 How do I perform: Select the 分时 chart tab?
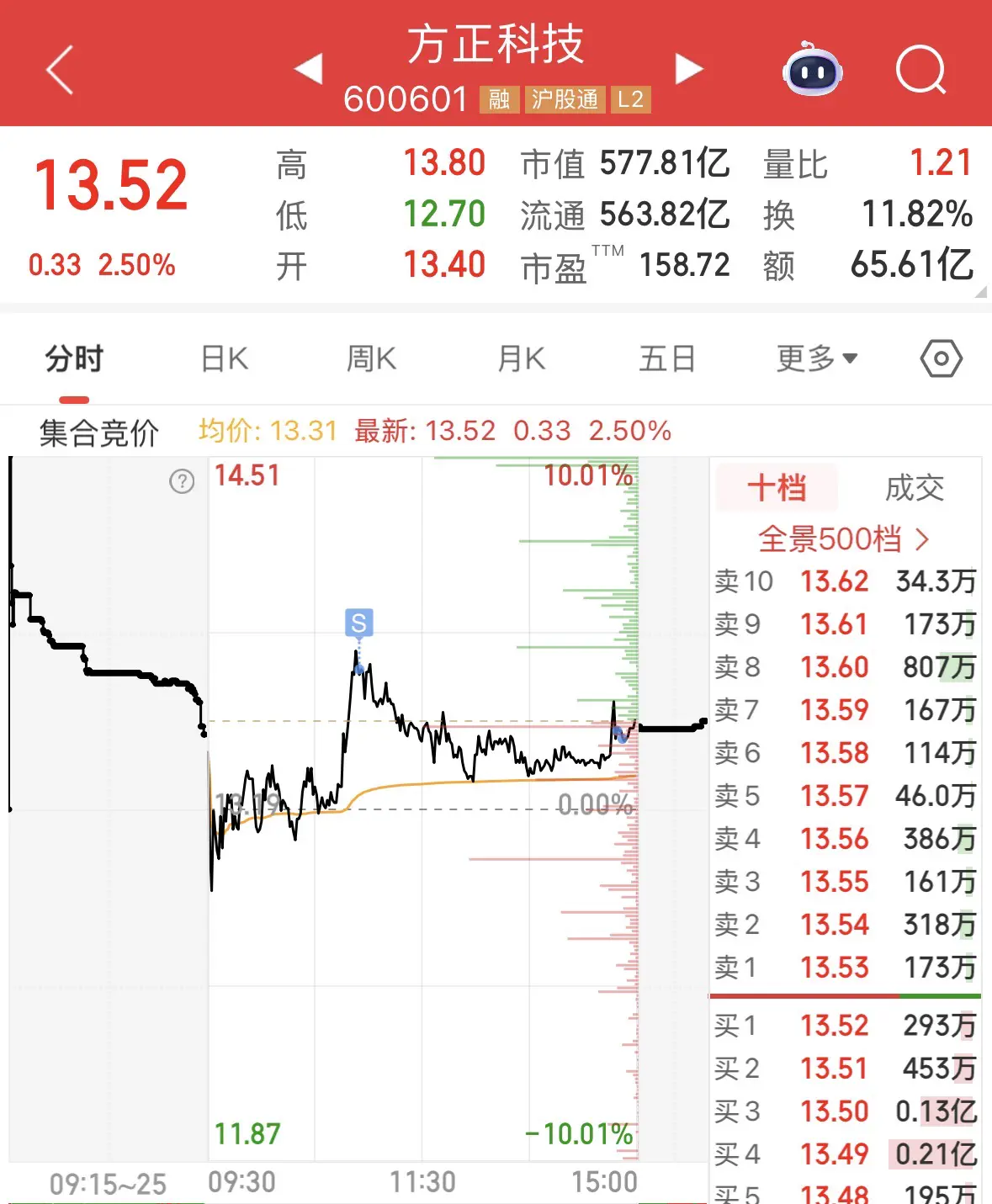point(74,359)
